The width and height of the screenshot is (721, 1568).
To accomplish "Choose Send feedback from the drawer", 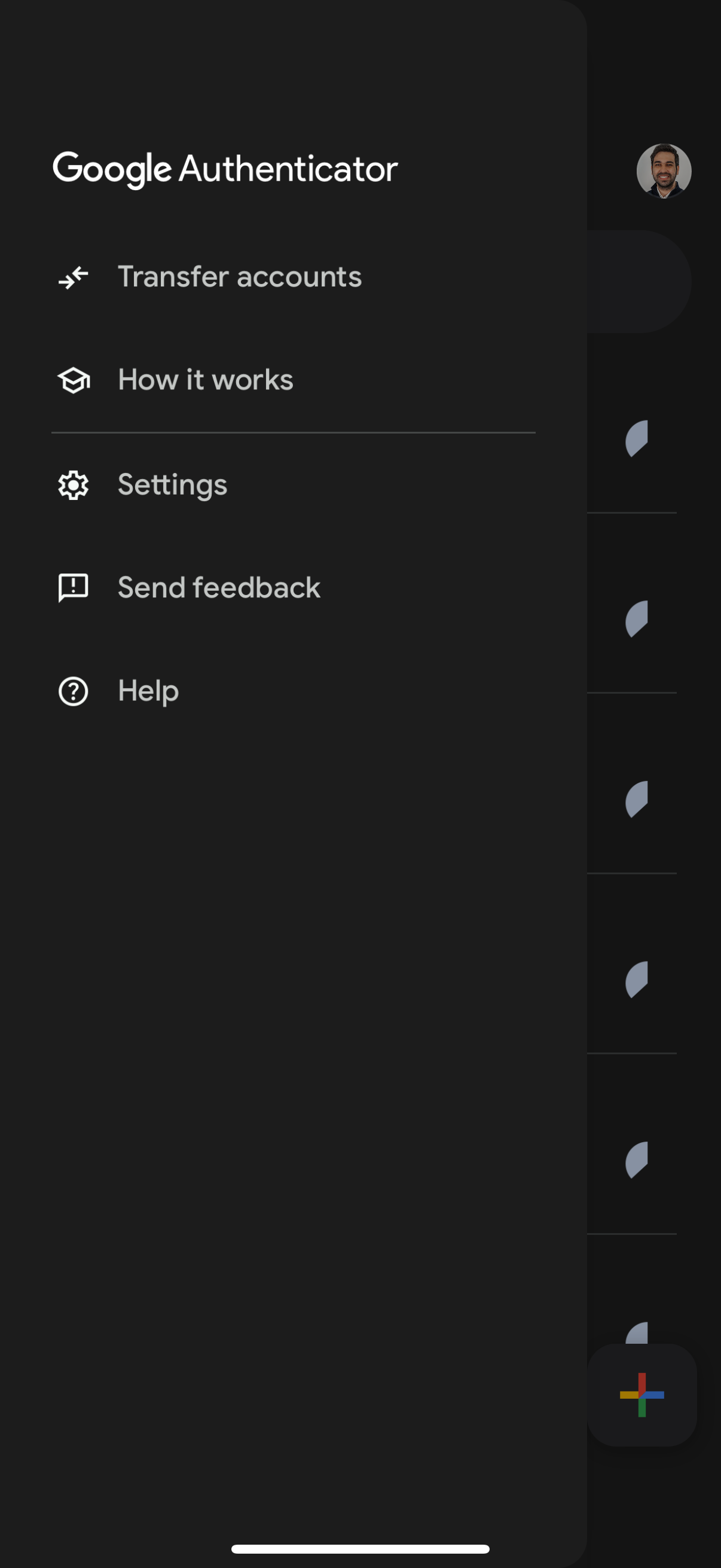I will (x=218, y=587).
